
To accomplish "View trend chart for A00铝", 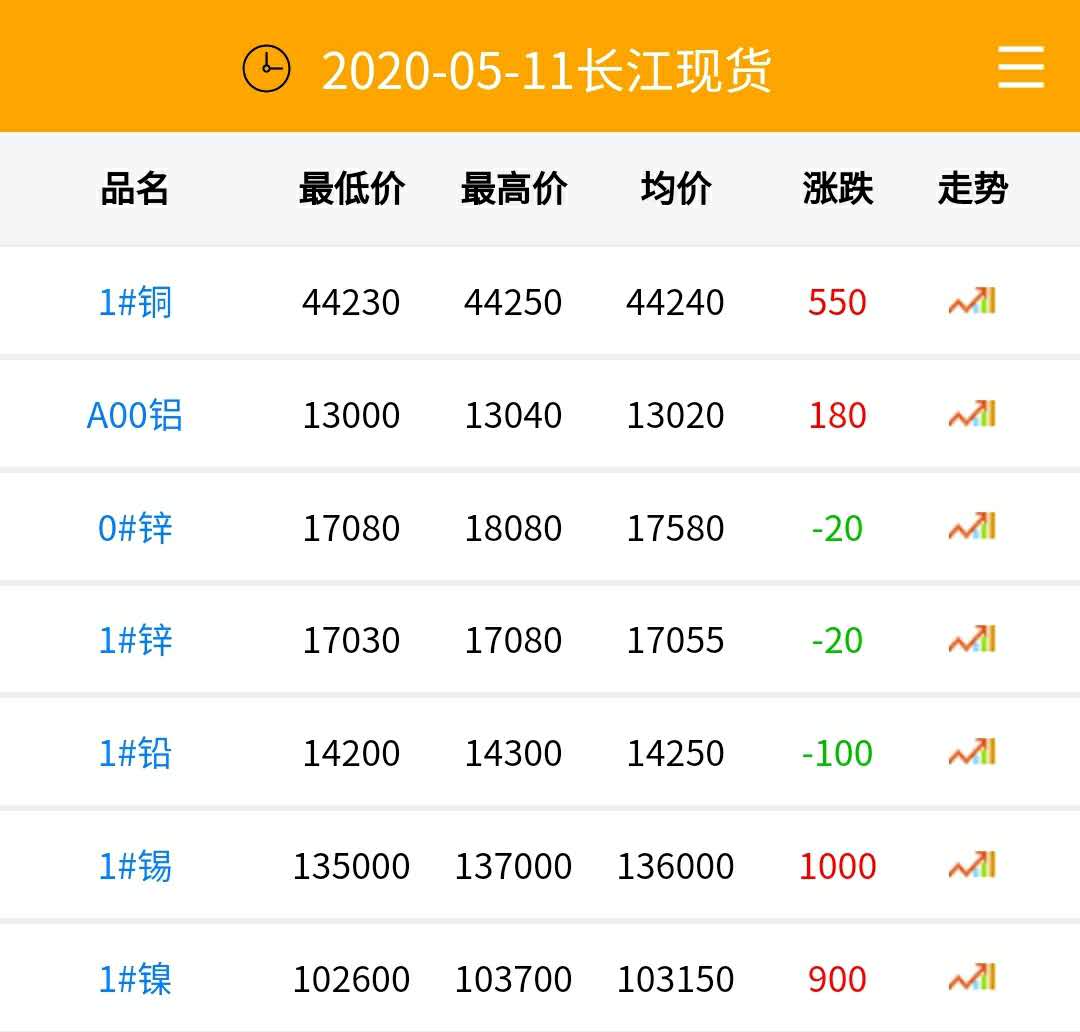I will 972,414.
